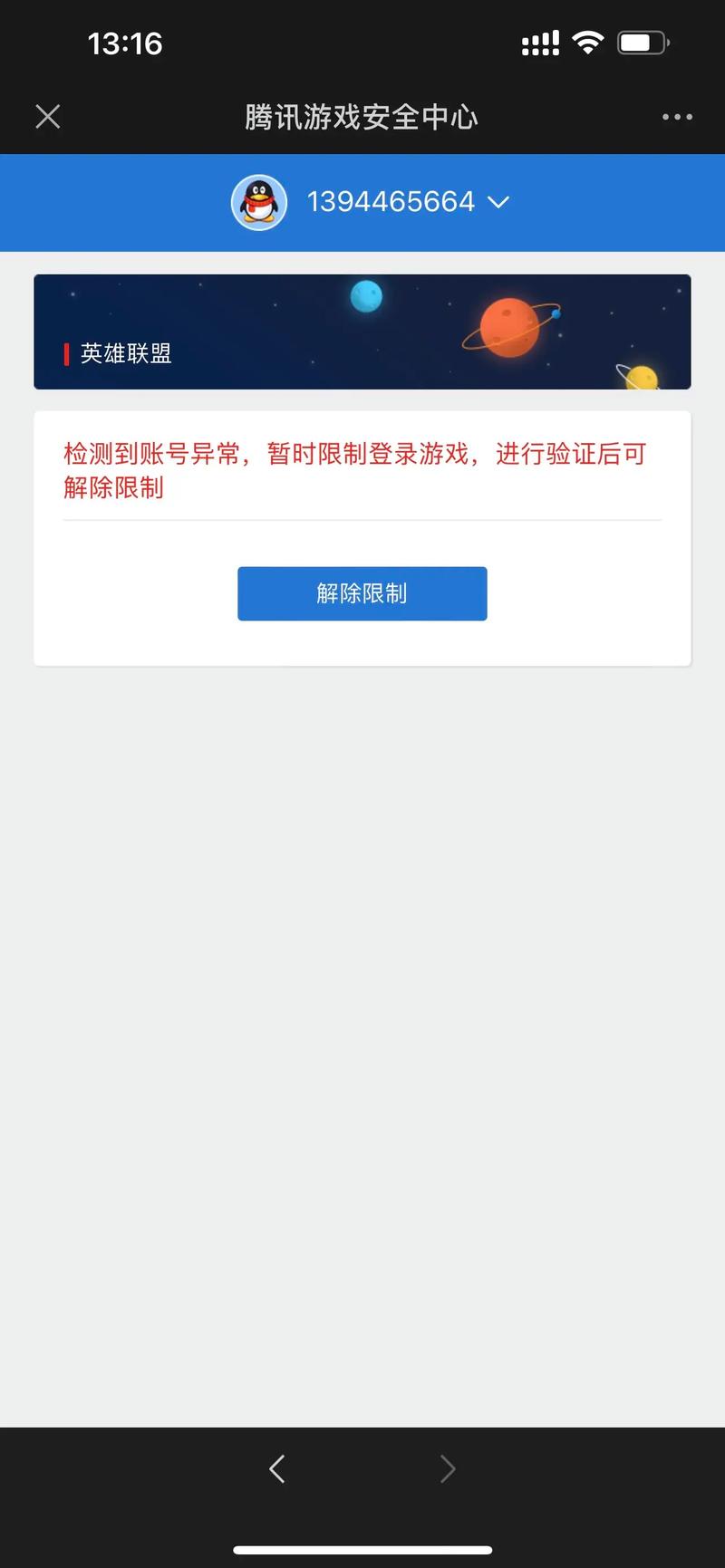The image size is (725, 1568).
Task: Tap the blue planet in the banner
Action: point(364,295)
